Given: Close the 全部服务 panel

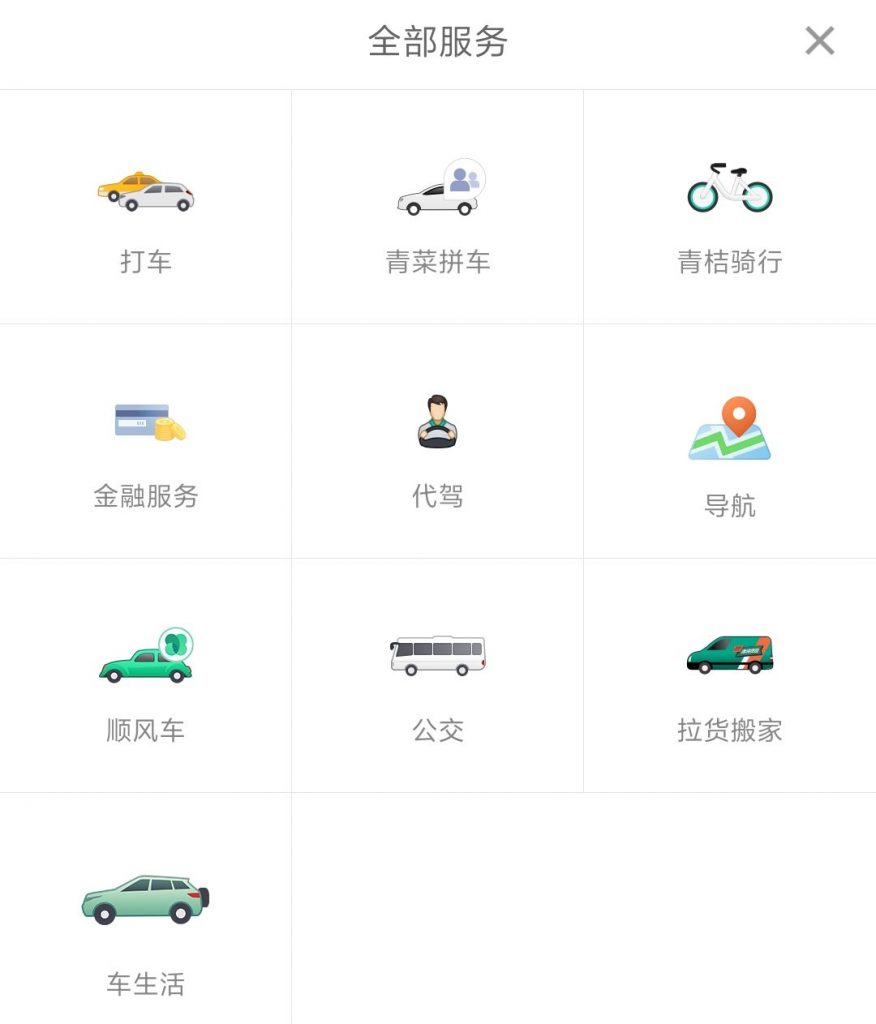Looking at the screenshot, I should 819,41.
